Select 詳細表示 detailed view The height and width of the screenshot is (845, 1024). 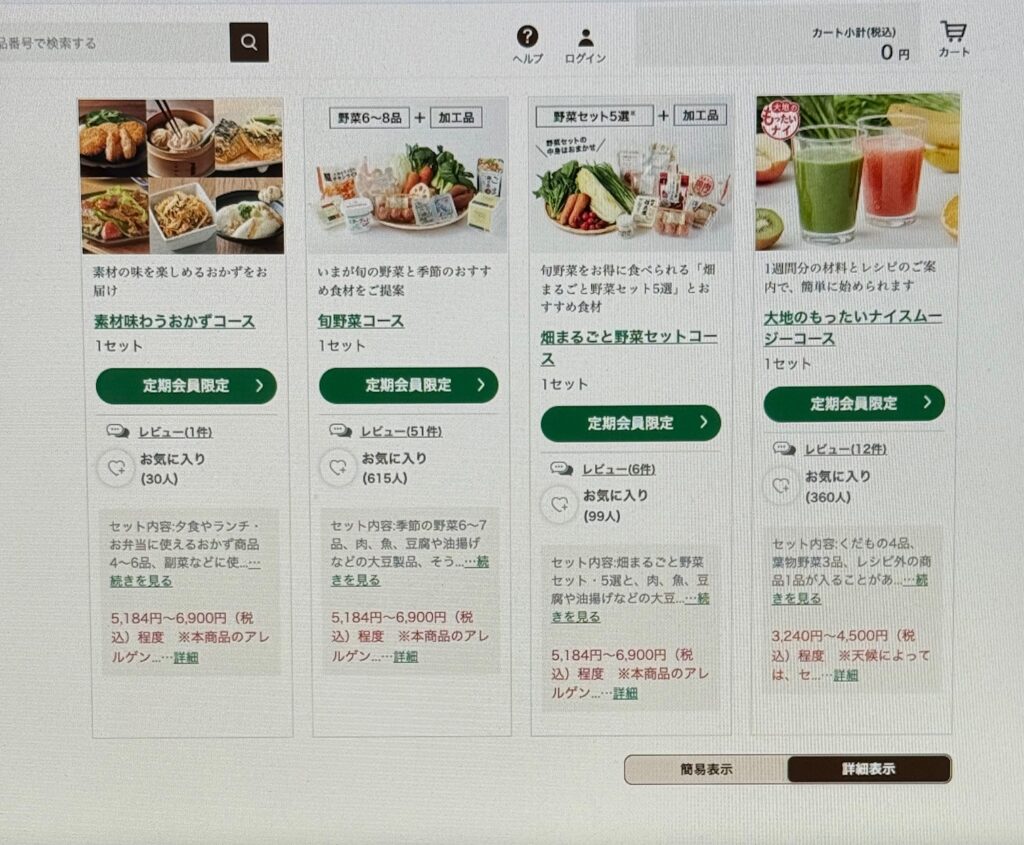pos(868,769)
